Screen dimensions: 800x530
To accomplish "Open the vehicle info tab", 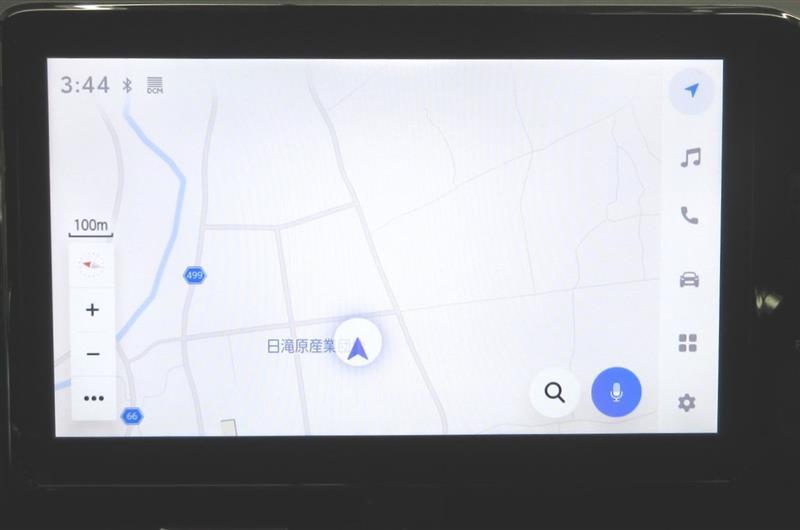I will click(x=689, y=279).
